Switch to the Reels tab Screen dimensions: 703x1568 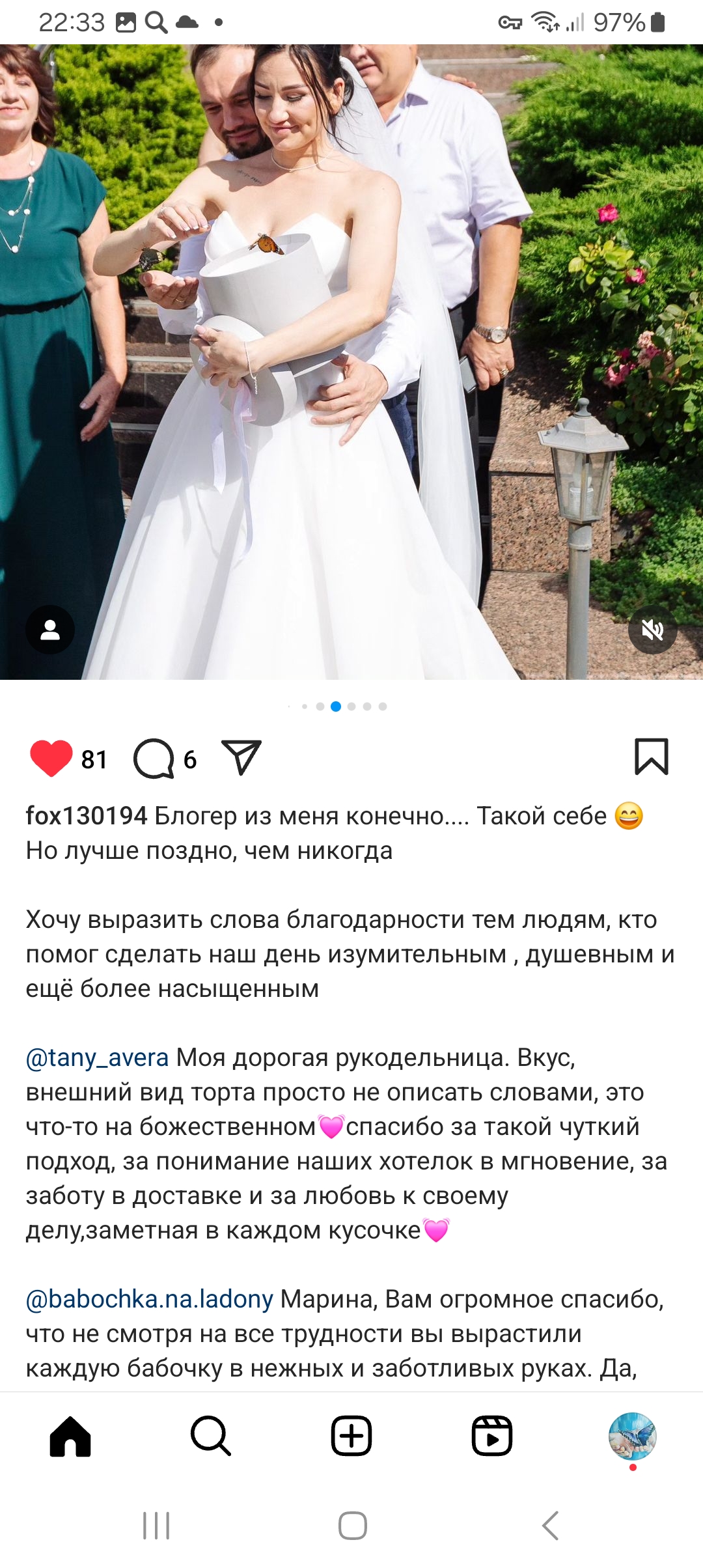pyautogui.click(x=492, y=1436)
